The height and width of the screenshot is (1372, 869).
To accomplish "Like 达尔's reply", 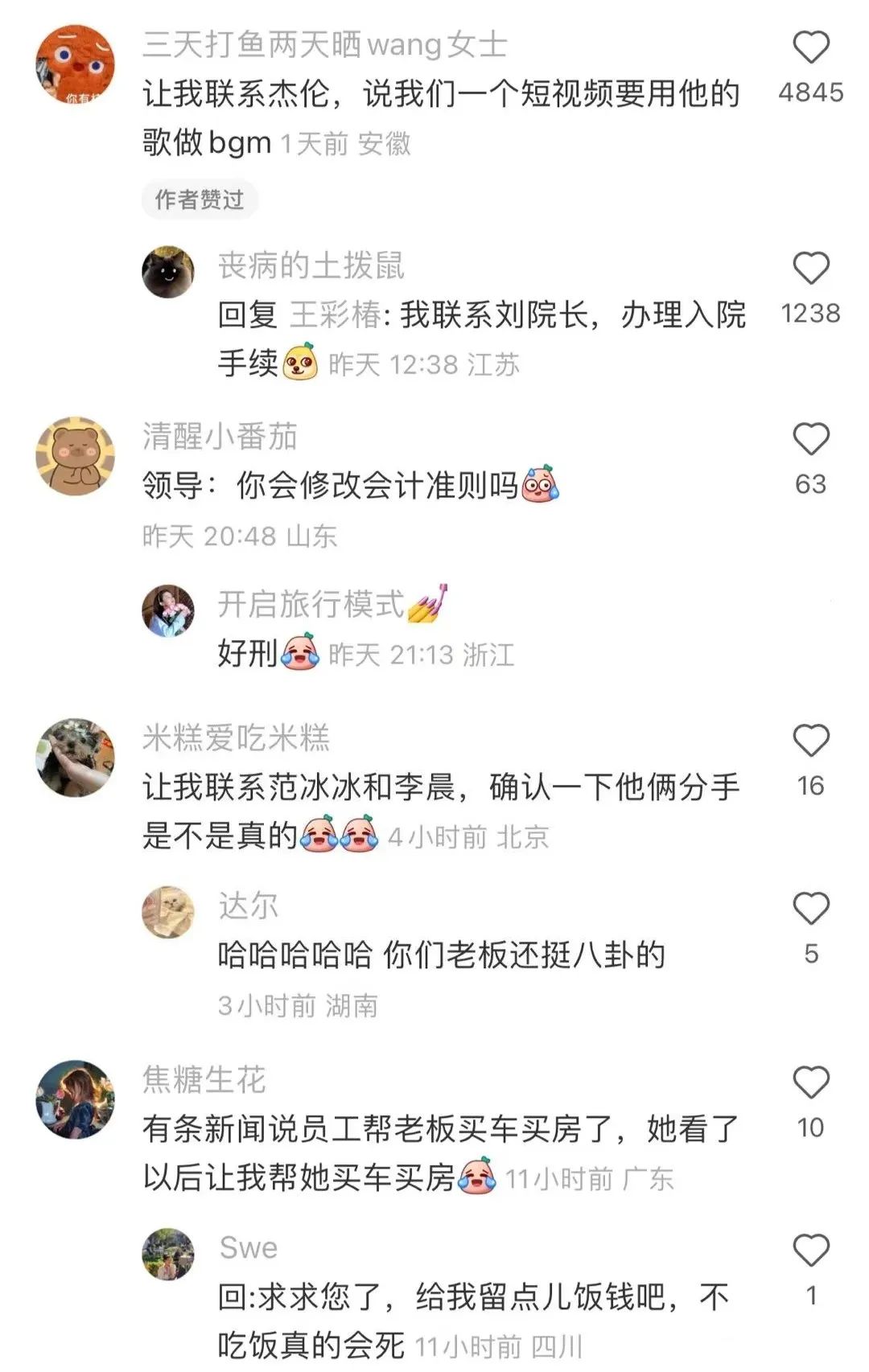I will click(810, 909).
